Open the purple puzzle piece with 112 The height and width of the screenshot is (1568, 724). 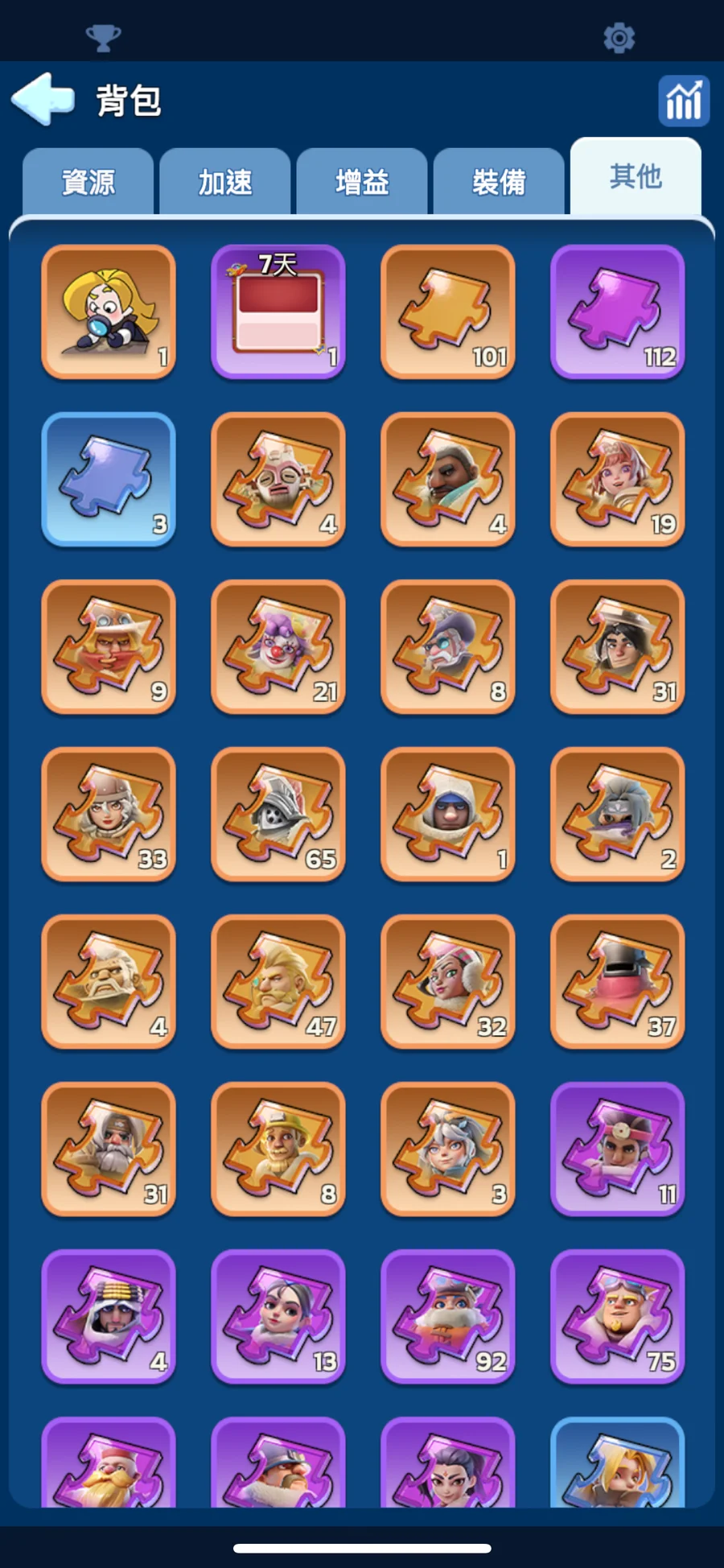click(x=618, y=312)
